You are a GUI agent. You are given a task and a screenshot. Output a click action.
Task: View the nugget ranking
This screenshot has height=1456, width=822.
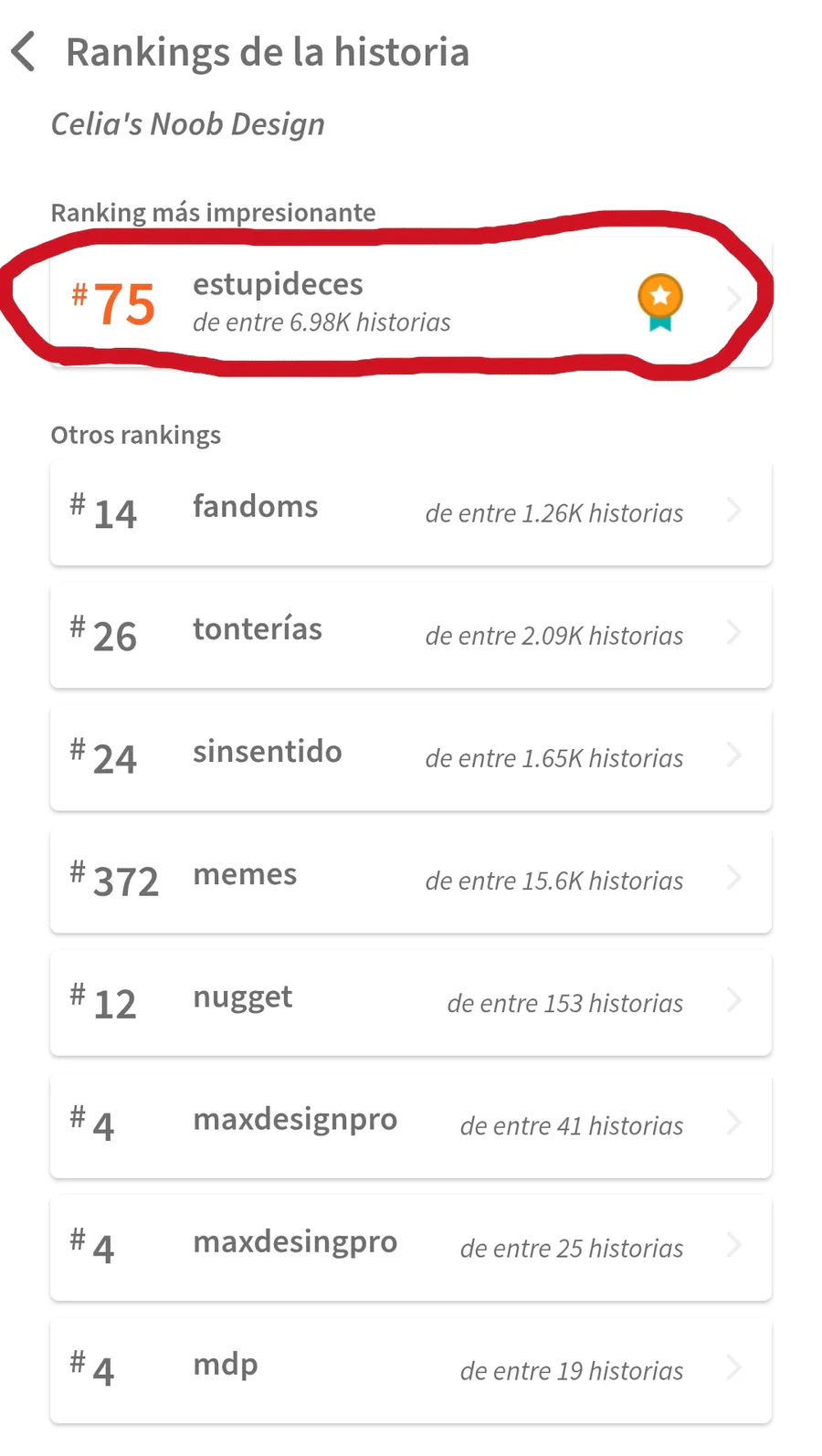point(411,1002)
